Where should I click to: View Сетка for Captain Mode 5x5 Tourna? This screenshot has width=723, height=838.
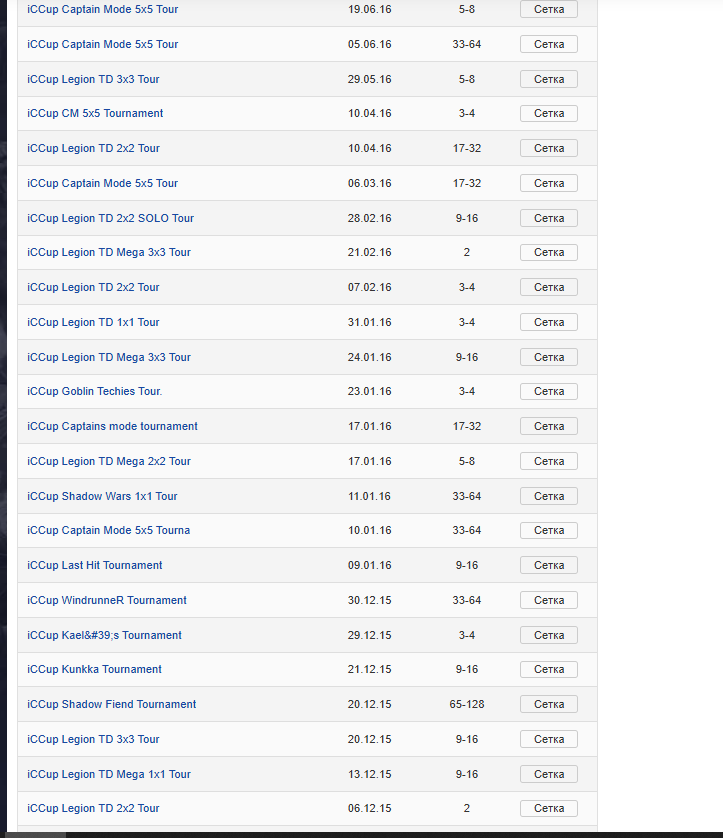(x=548, y=530)
